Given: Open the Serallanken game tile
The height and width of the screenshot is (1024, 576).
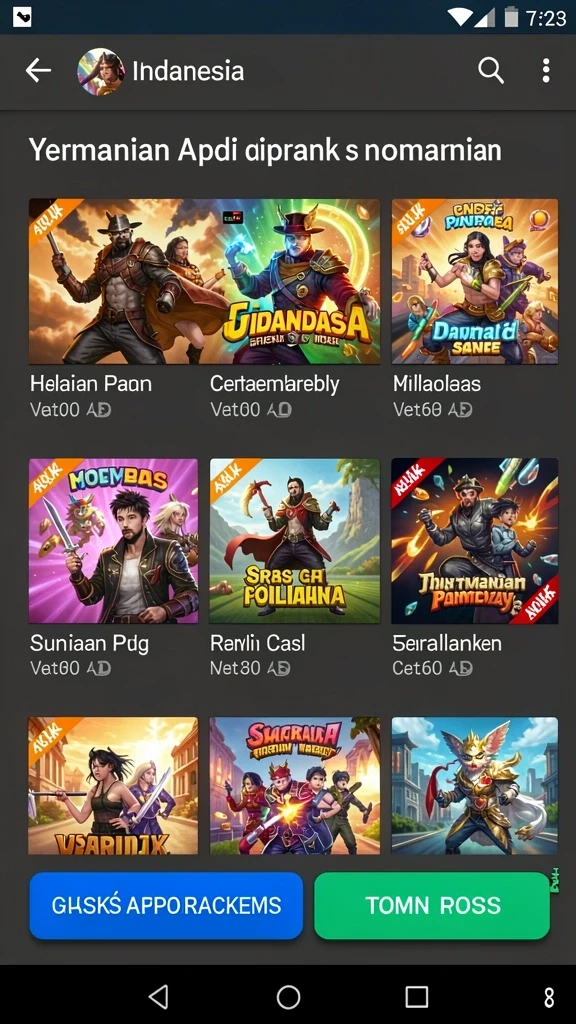Looking at the screenshot, I should pyautogui.click(x=475, y=541).
